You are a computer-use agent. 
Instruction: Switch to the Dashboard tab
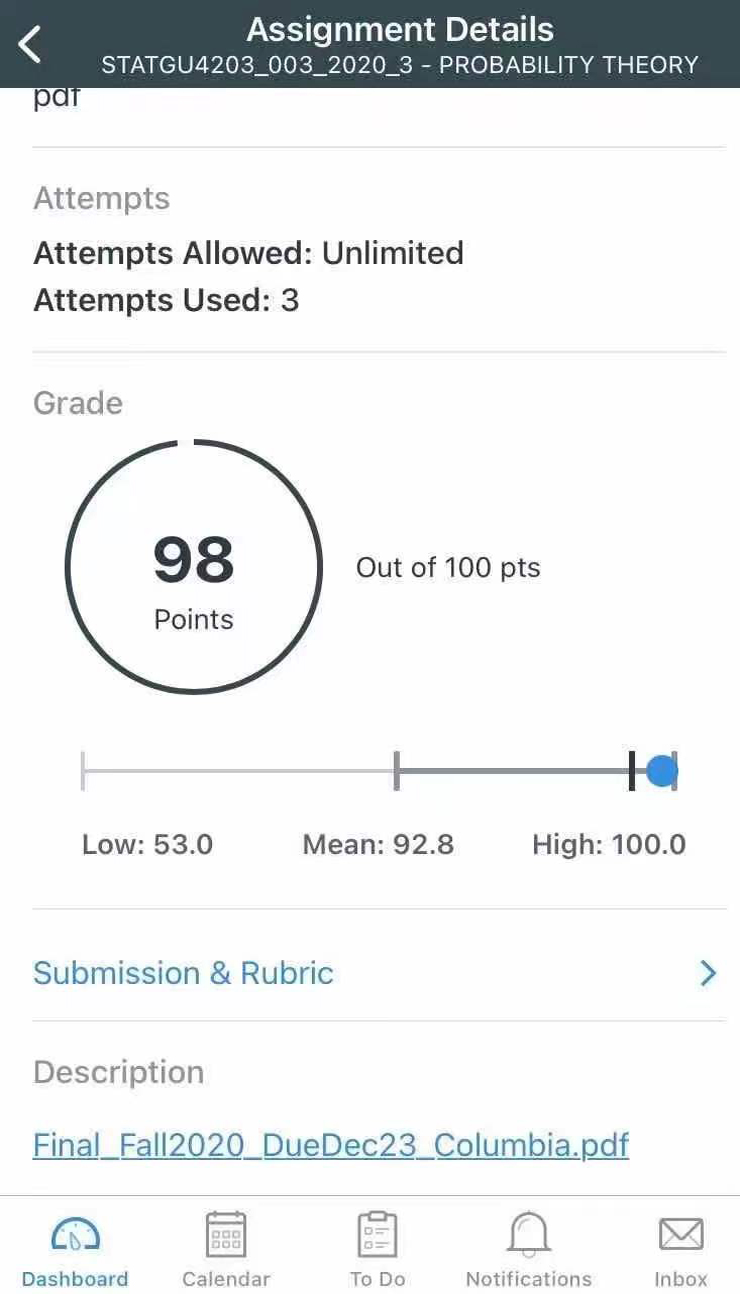pos(75,1250)
